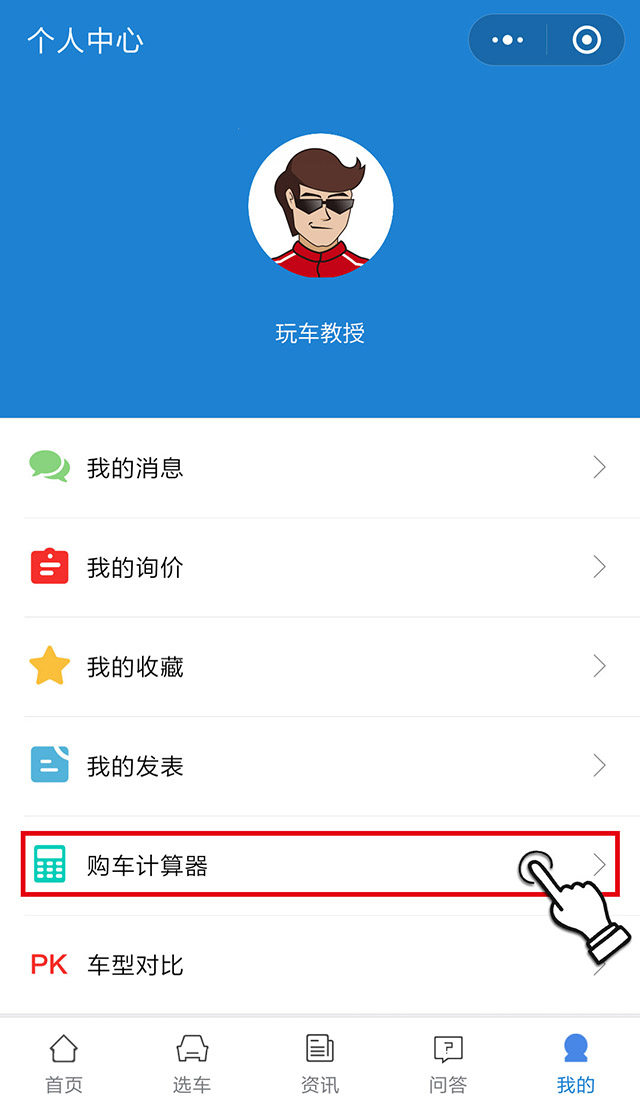Tap the 玩车教授 profile avatar
The height and width of the screenshot is (1106, 640).
[x=320, y=206]
